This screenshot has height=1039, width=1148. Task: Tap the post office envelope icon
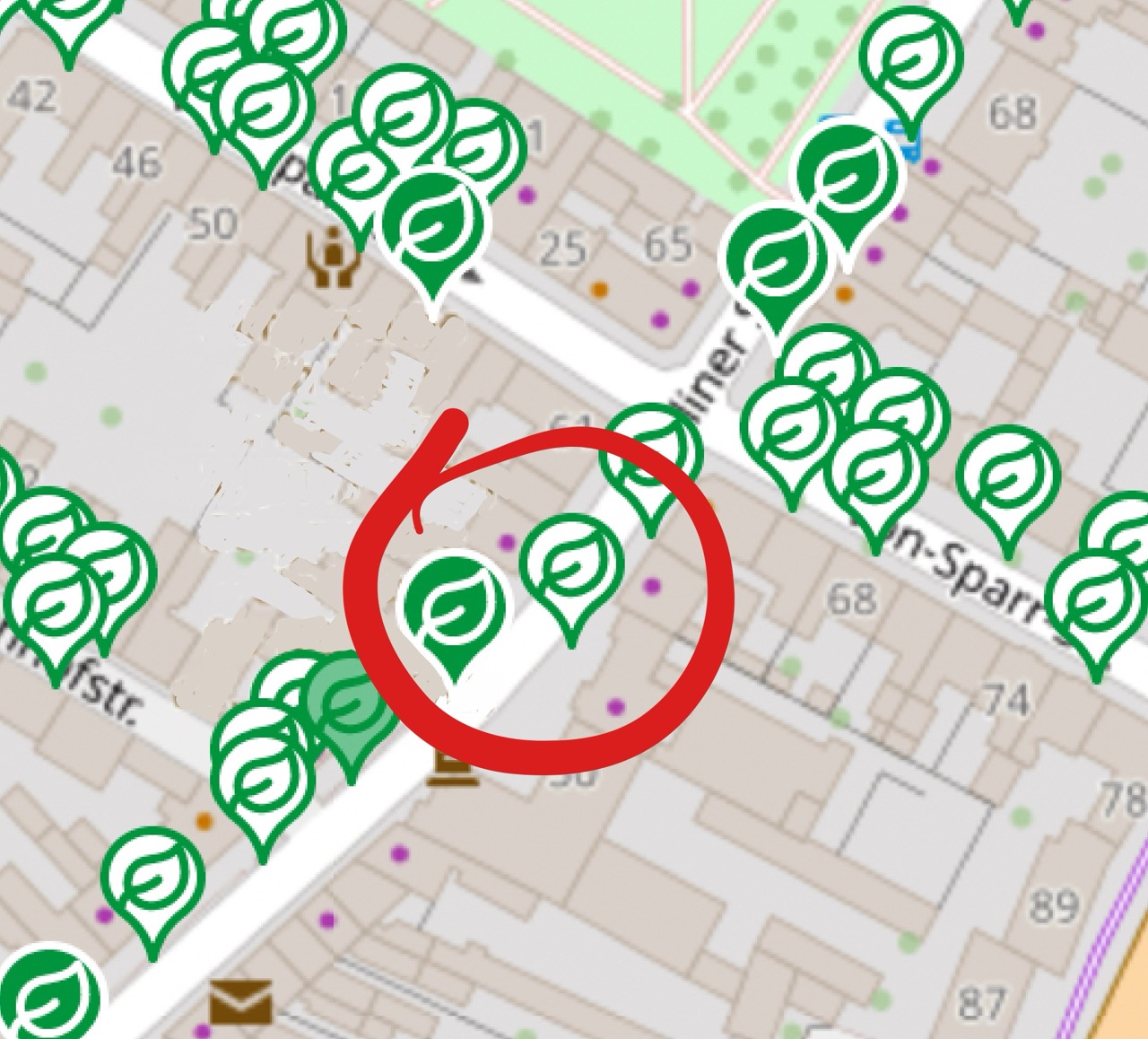[241, 1003]
